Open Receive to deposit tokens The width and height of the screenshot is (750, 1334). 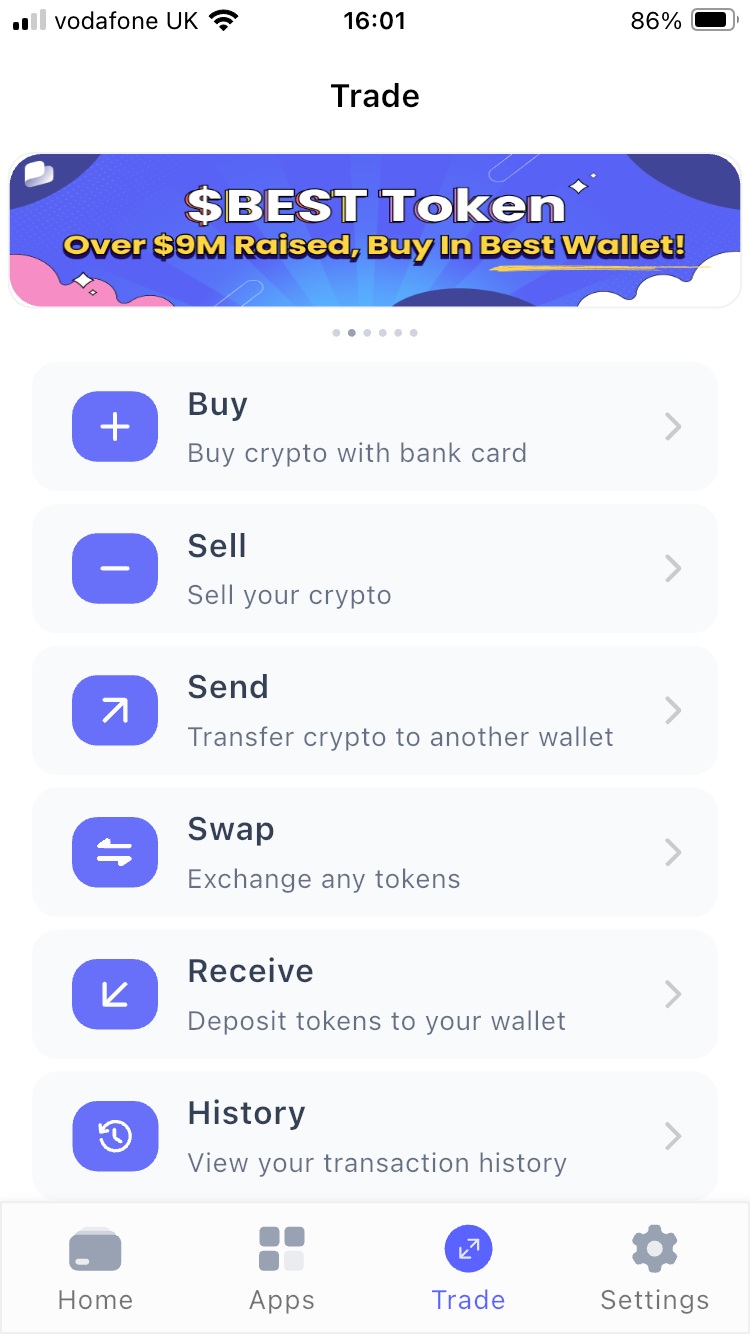[x=375, y=995]
